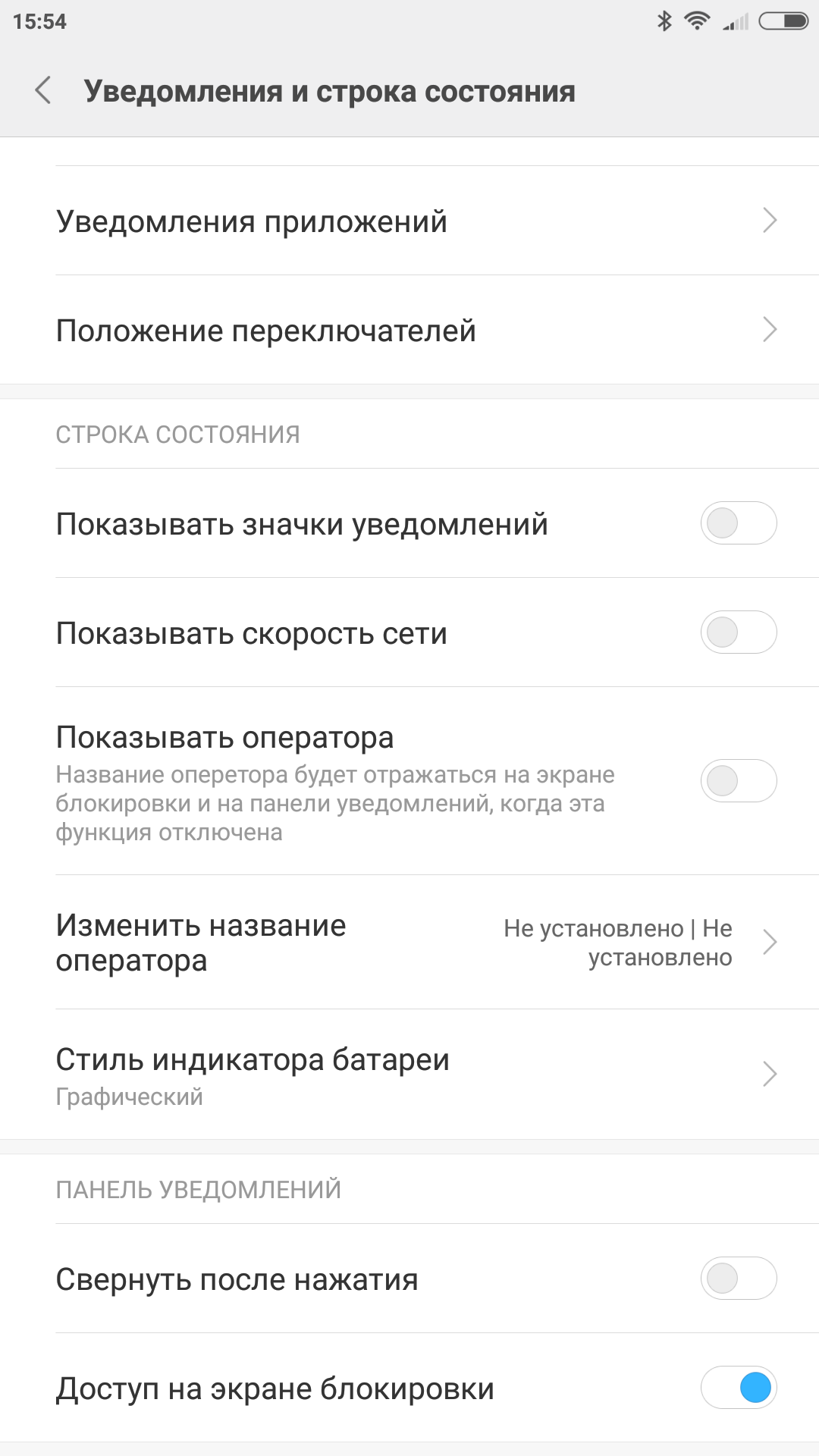Enable Свернуть после нажатия
Image resolution: width=819 pixels, height=1456 pixels.
[738, 1279]
